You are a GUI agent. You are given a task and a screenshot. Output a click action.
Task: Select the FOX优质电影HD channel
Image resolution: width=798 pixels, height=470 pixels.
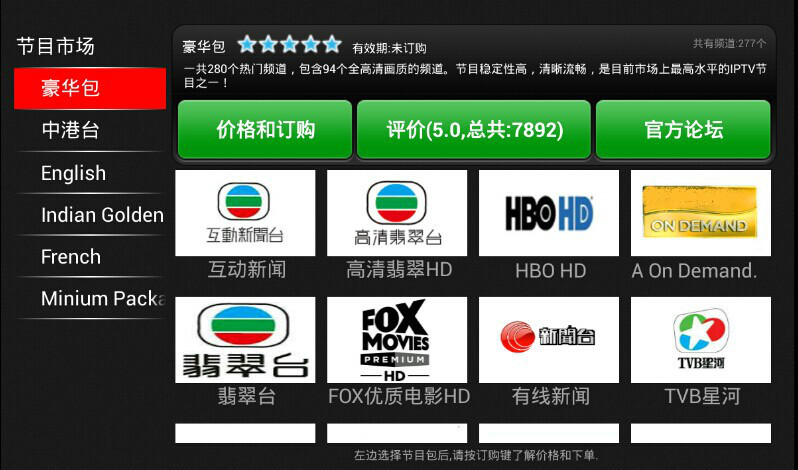(397, 340)
